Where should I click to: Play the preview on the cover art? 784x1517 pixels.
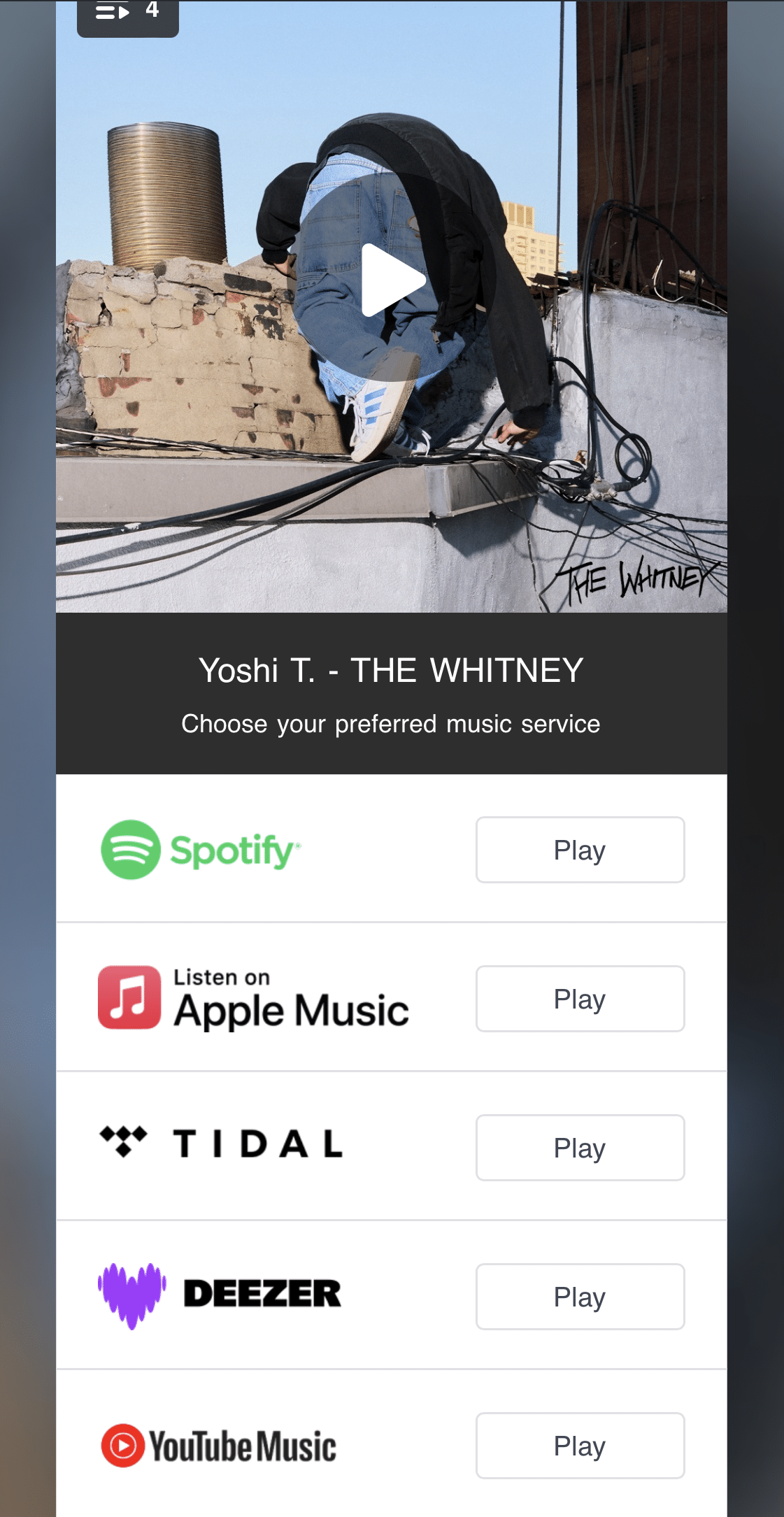(x=392, y=280)
